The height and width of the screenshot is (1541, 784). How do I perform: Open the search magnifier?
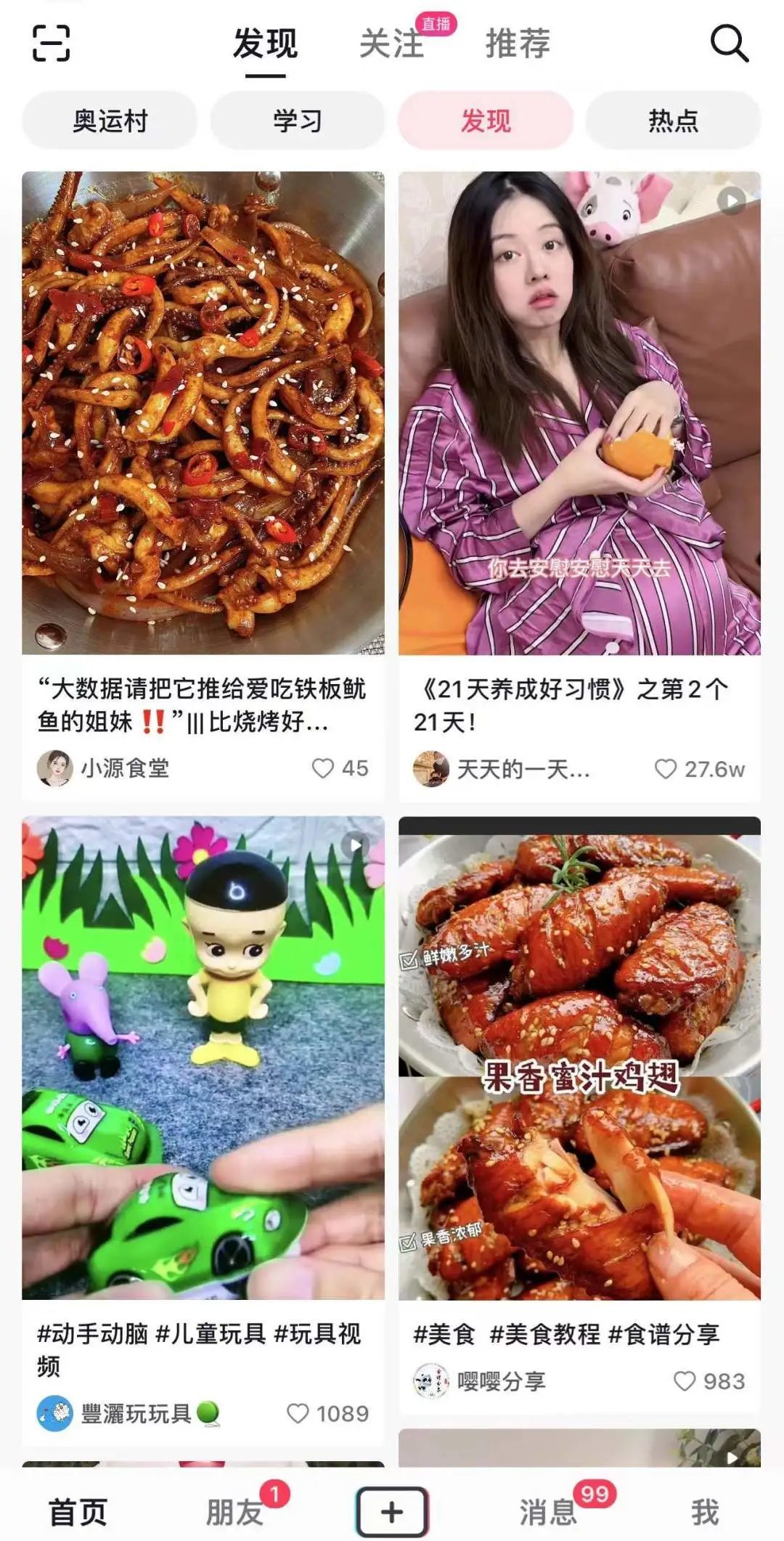(729, 44)
